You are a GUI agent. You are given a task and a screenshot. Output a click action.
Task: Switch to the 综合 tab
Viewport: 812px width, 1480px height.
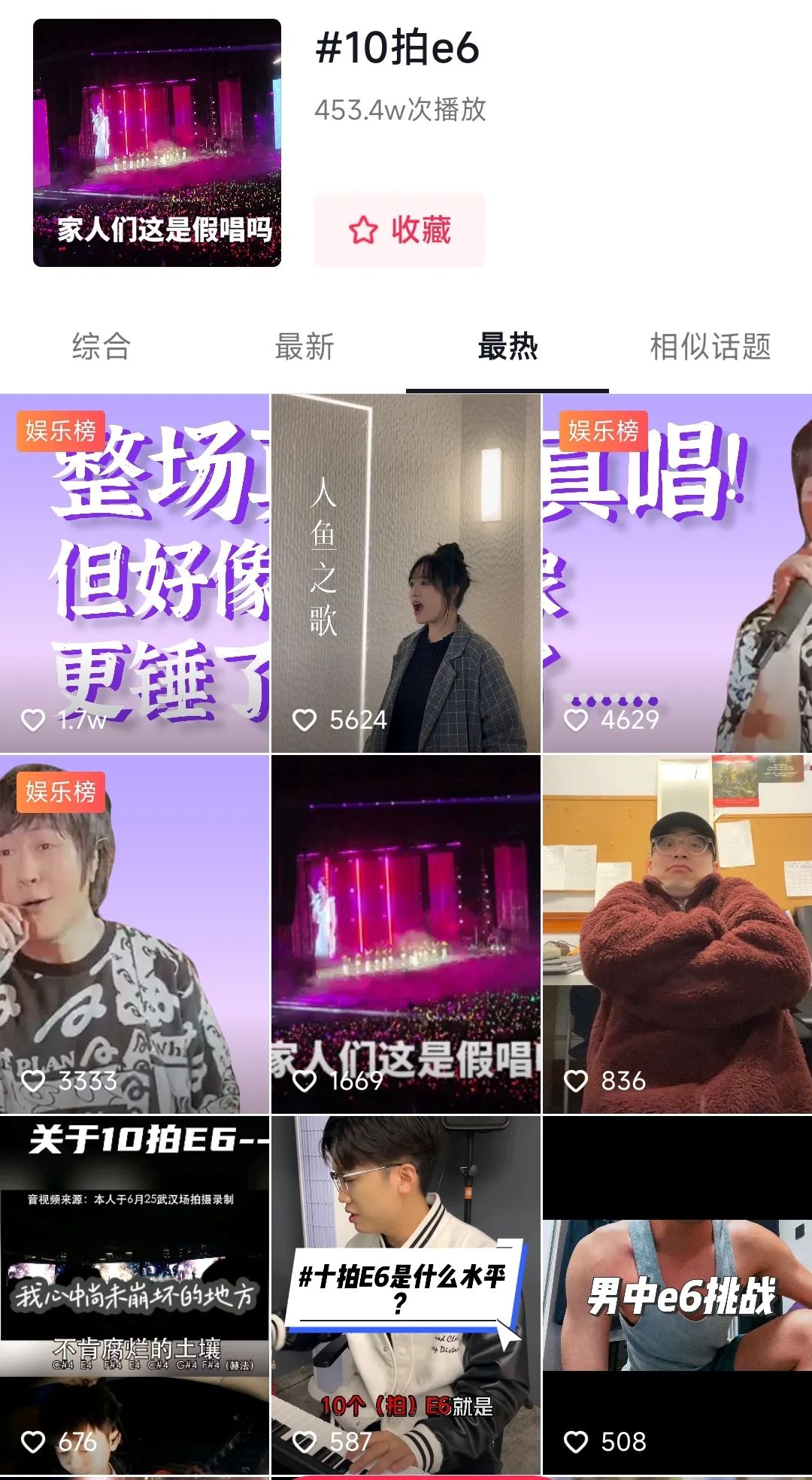tap(101, 347)
